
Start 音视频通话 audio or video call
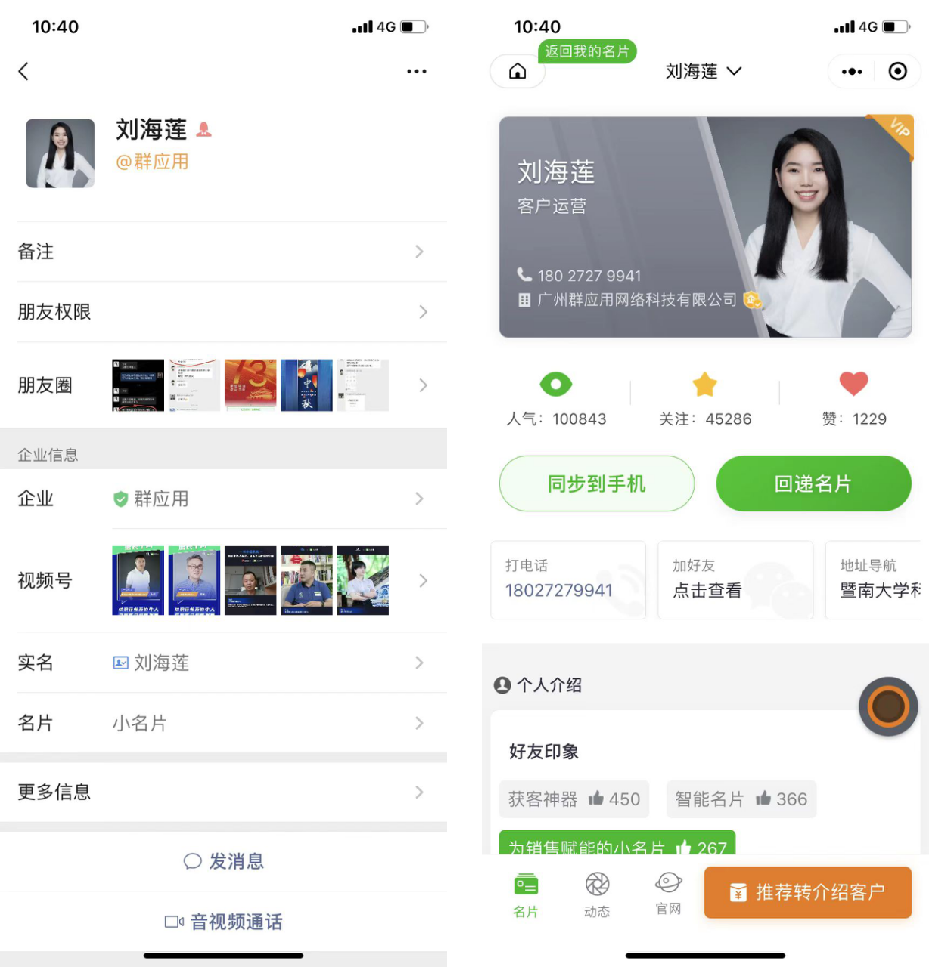pyautogui.click(x=224, y=921)
